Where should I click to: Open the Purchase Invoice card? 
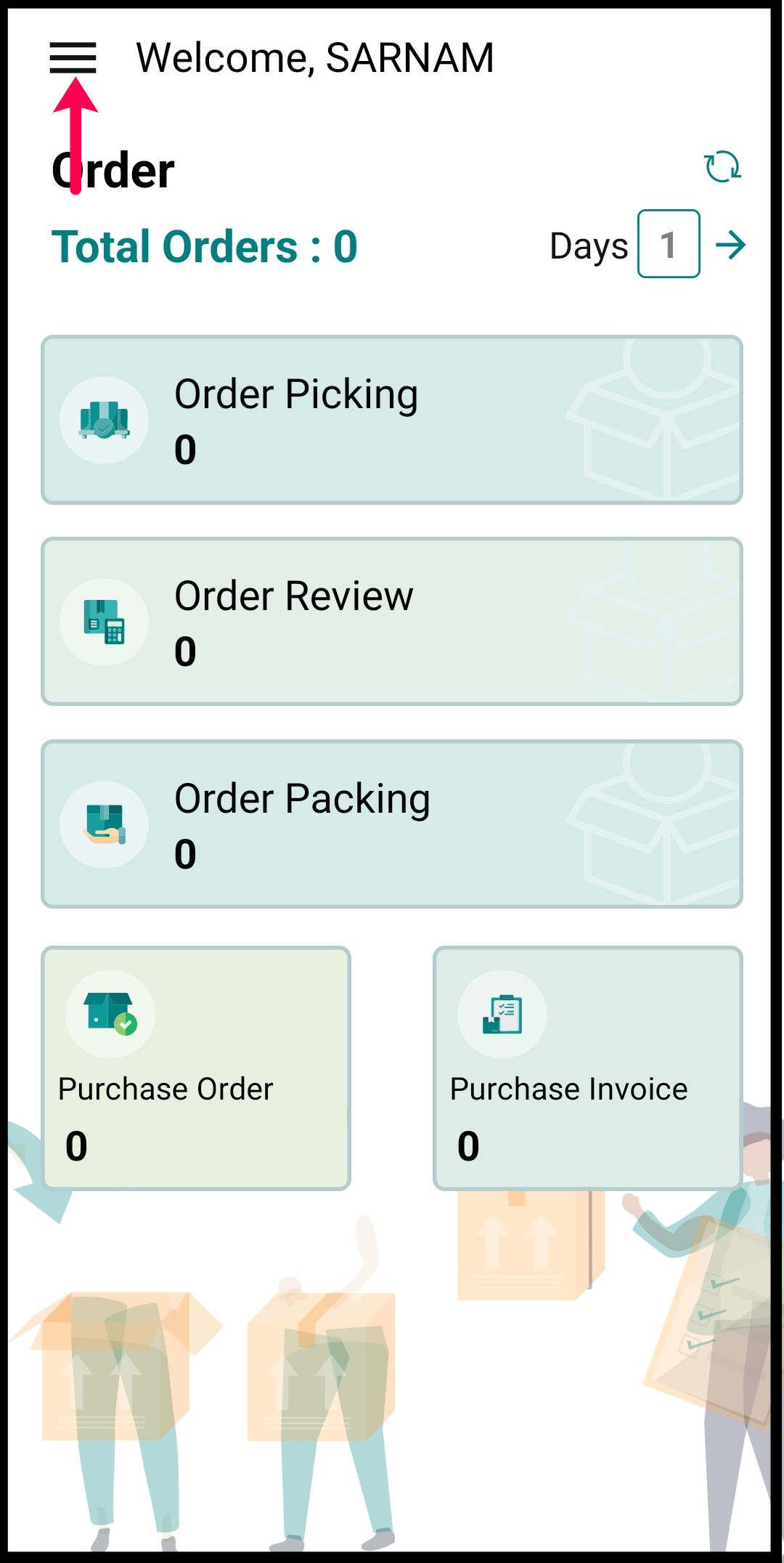(x=588, y=1068)
